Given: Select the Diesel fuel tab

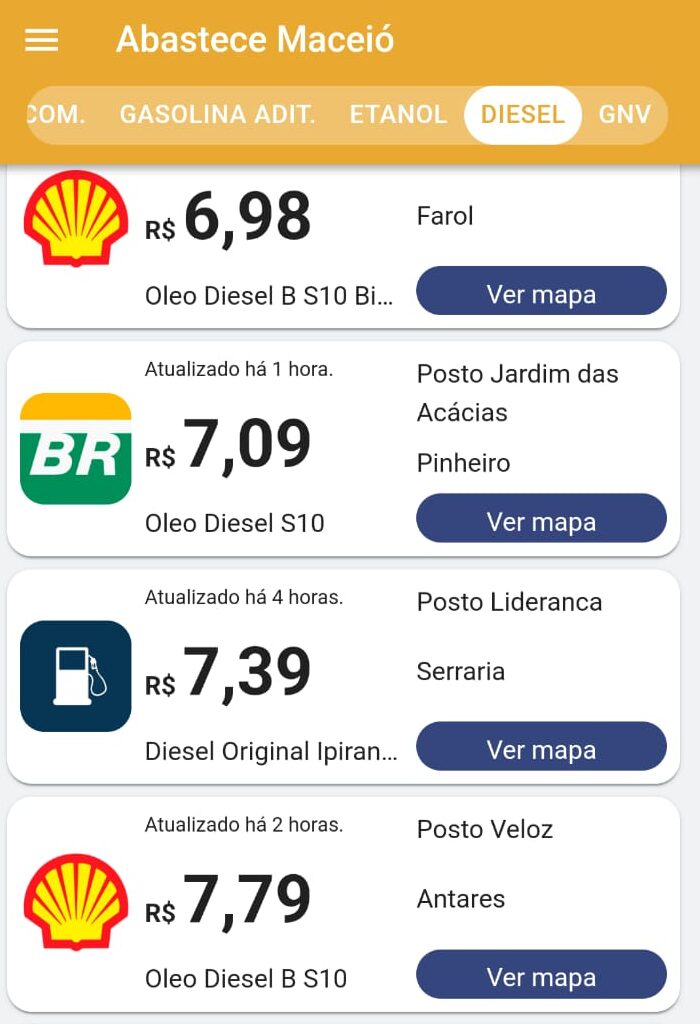Looking at the screenshot, I should tap(522, 114).
